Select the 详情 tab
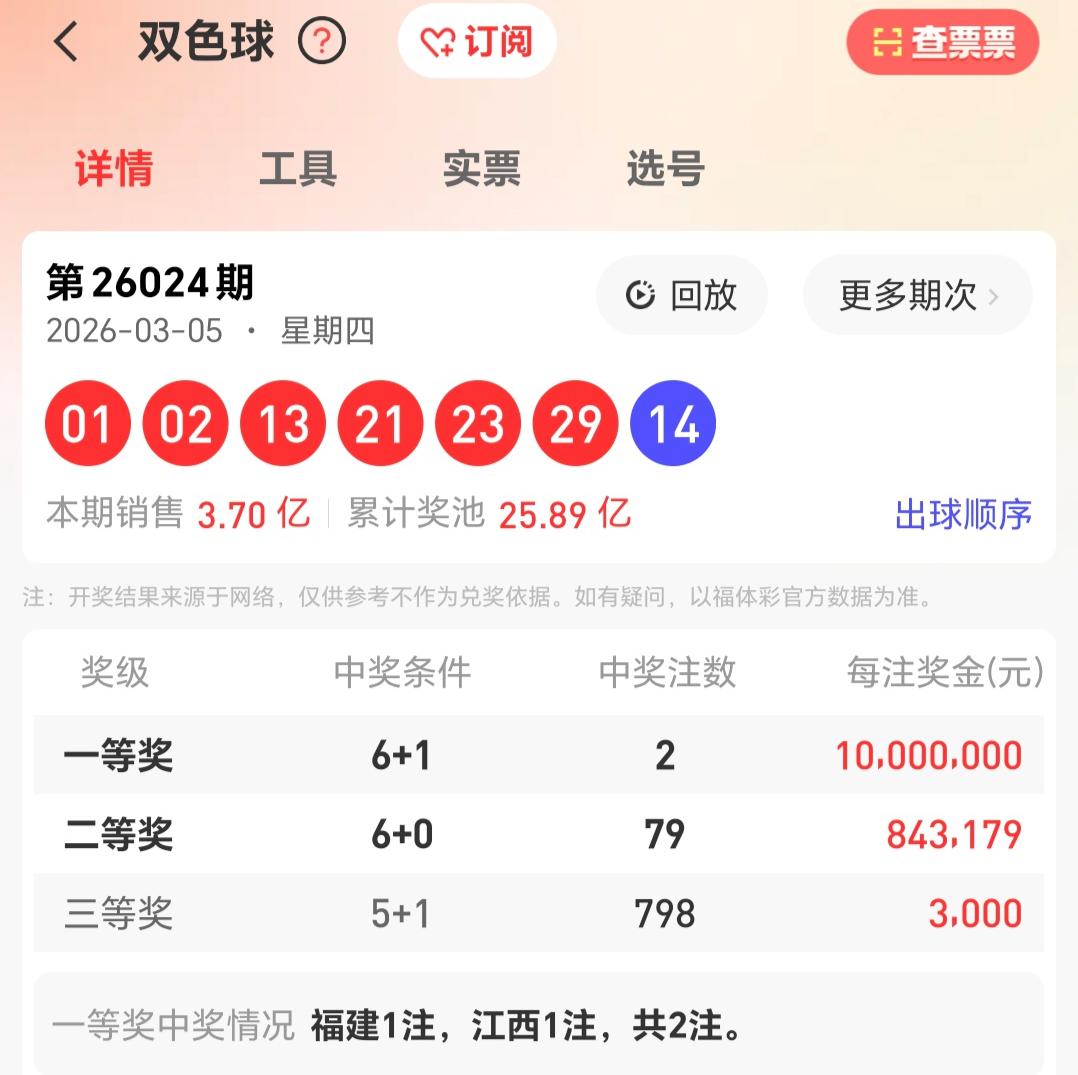1078x1075 pixels. (x=114, y=169)
